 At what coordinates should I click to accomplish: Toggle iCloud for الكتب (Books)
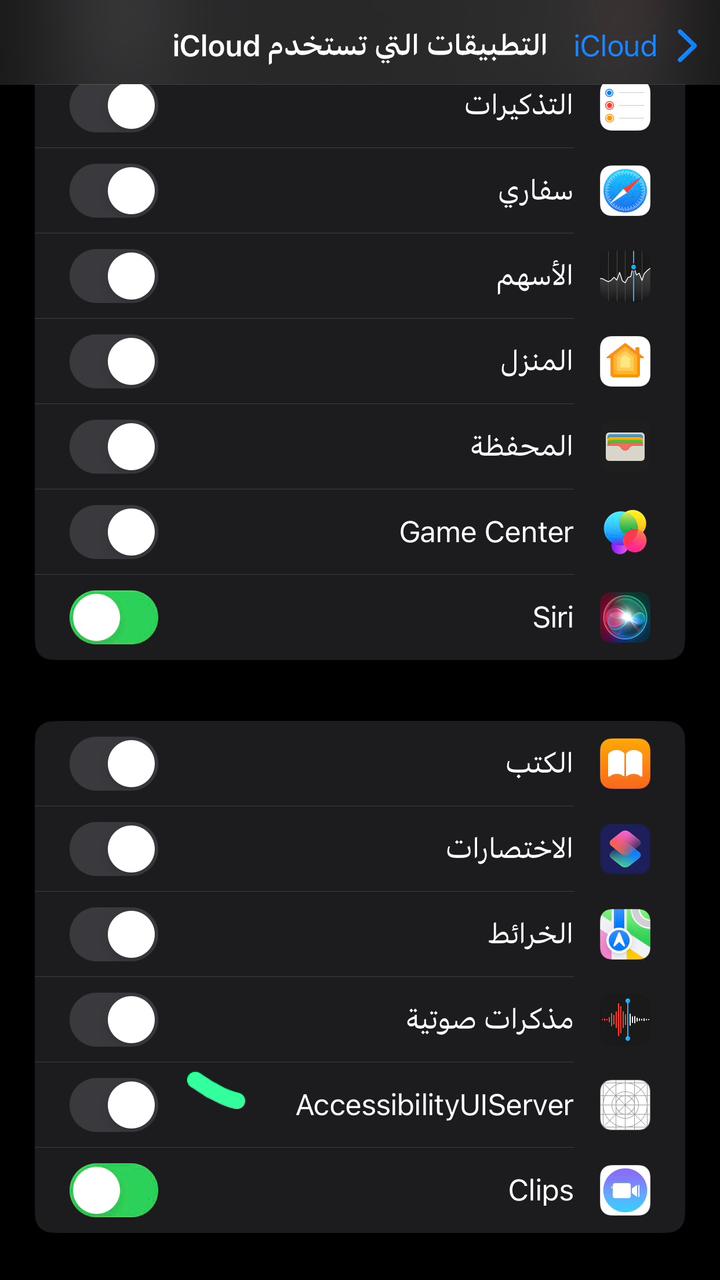coord(114,764)
